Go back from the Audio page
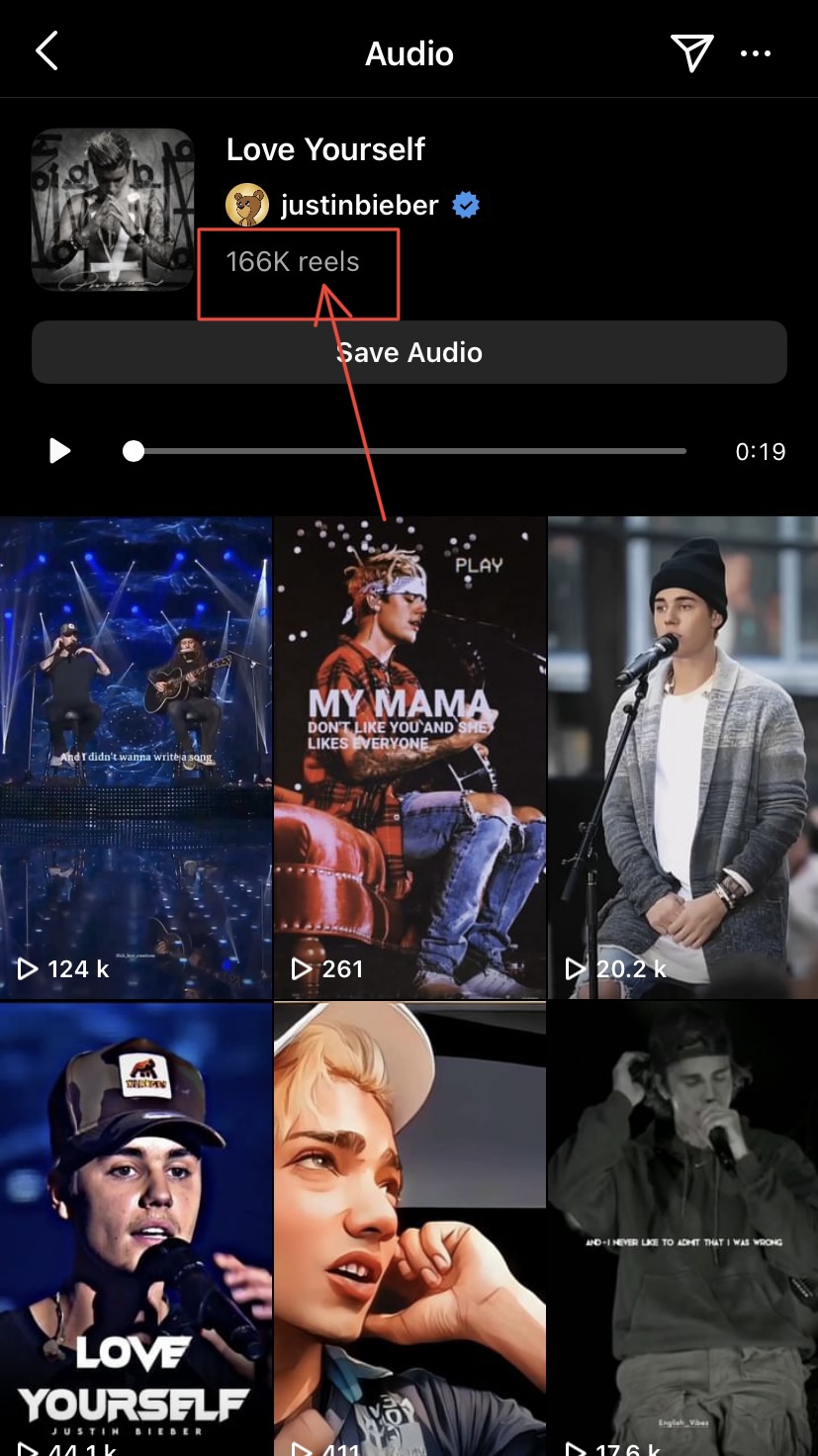This screenshot has height=1456, width=818. point(46,51)
